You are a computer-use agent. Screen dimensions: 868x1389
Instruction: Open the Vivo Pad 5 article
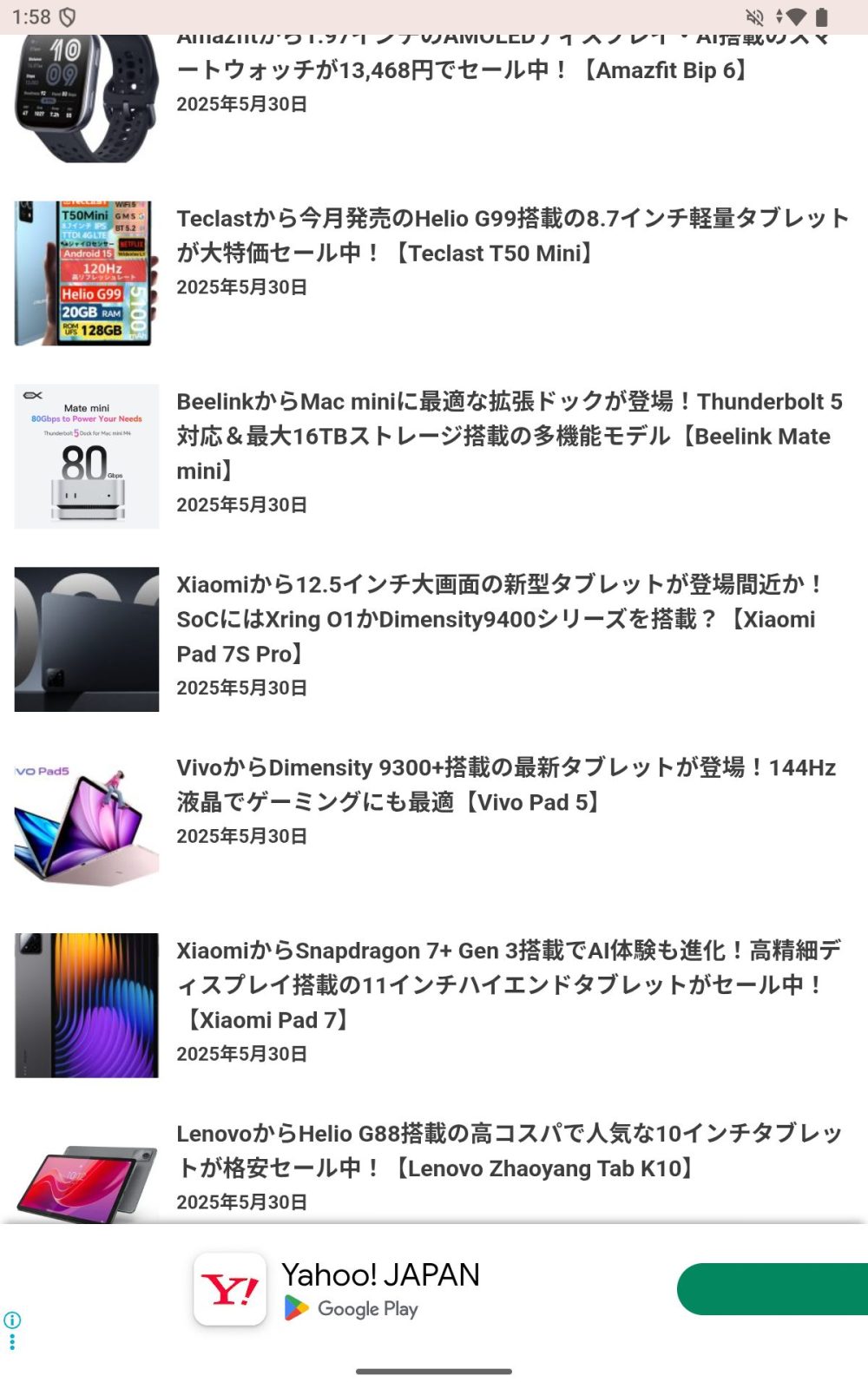click(x=505, y=785)
